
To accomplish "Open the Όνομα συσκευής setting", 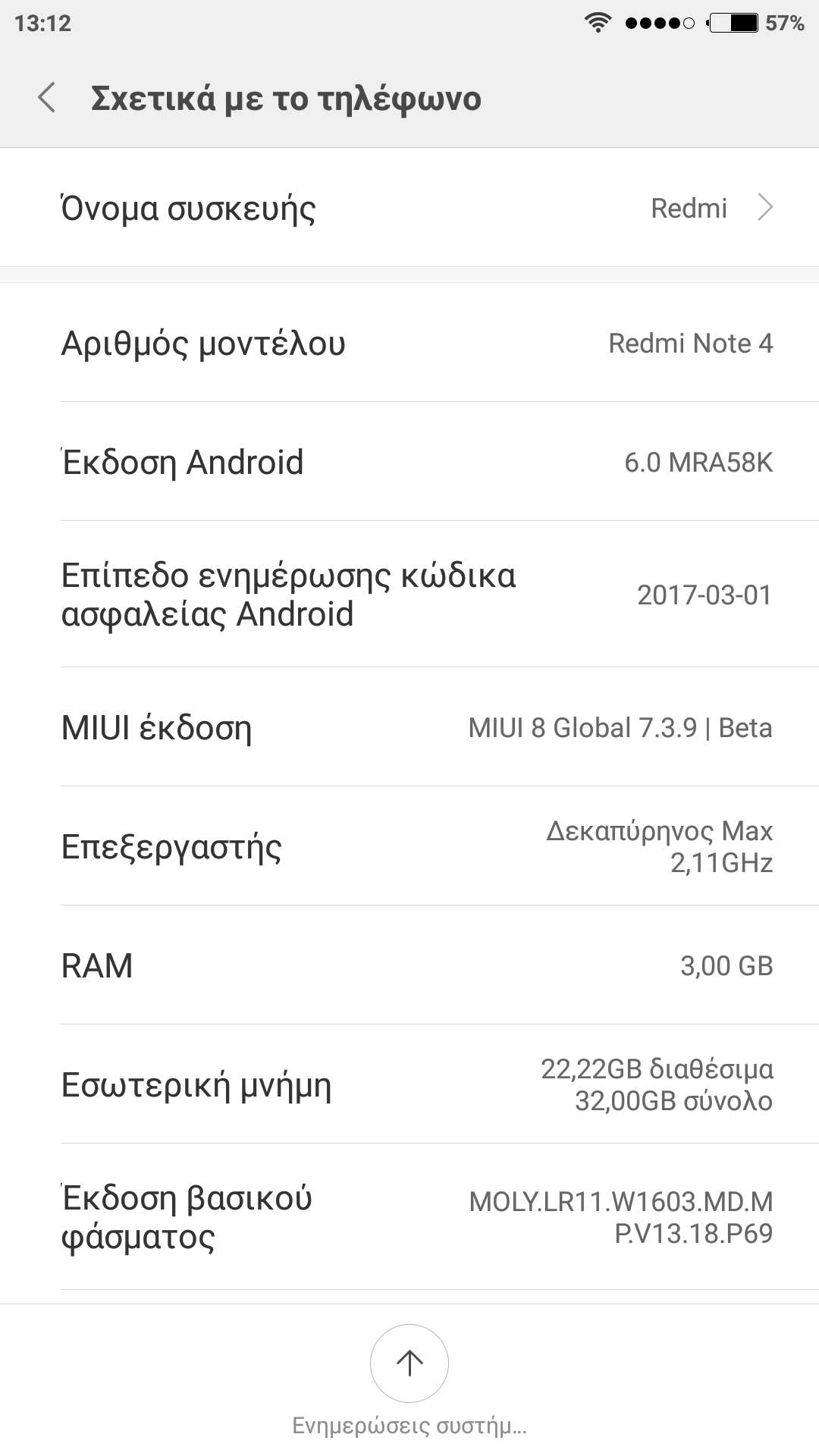I will point(409,208).
